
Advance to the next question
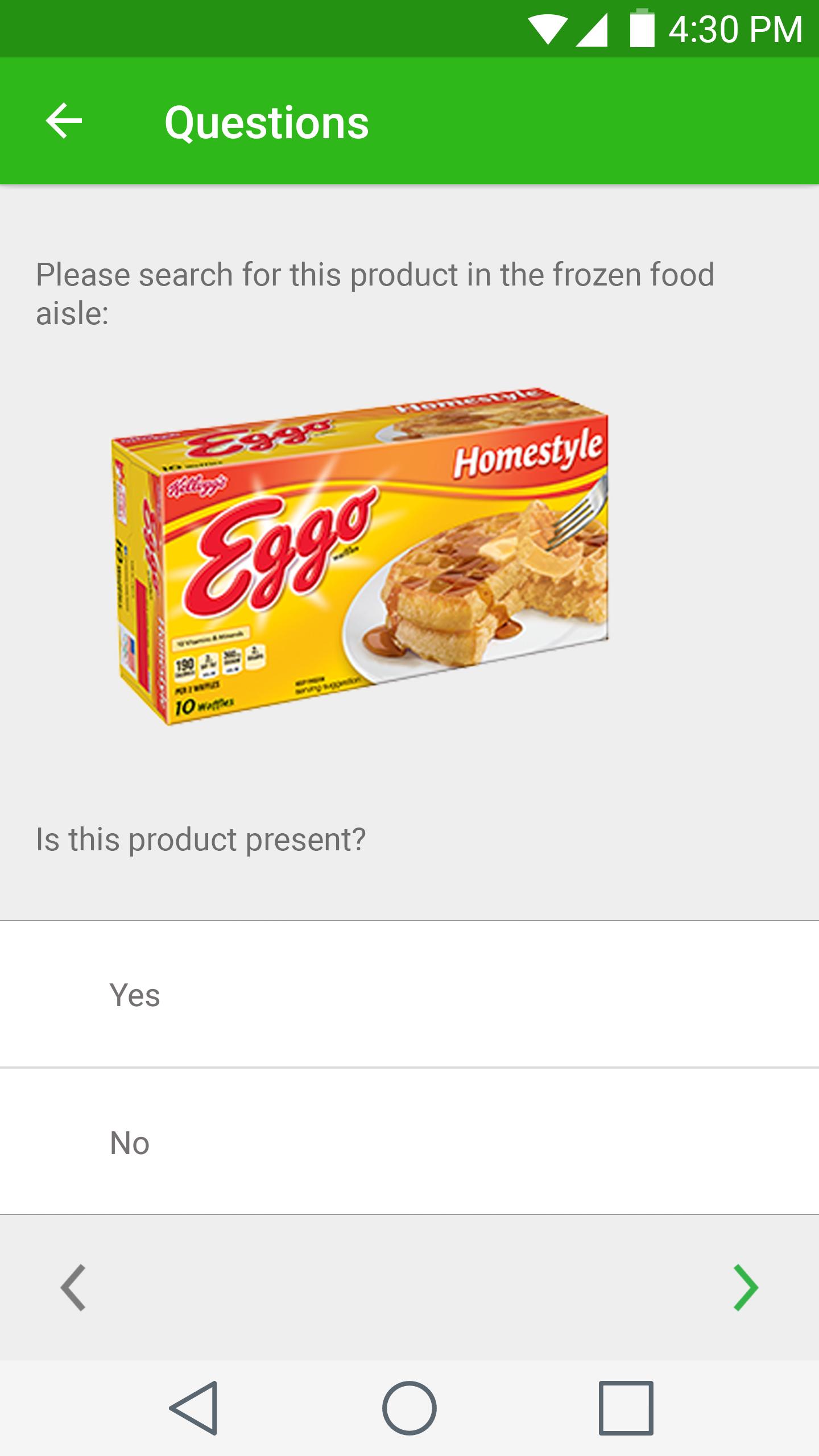pos(746,1288)
